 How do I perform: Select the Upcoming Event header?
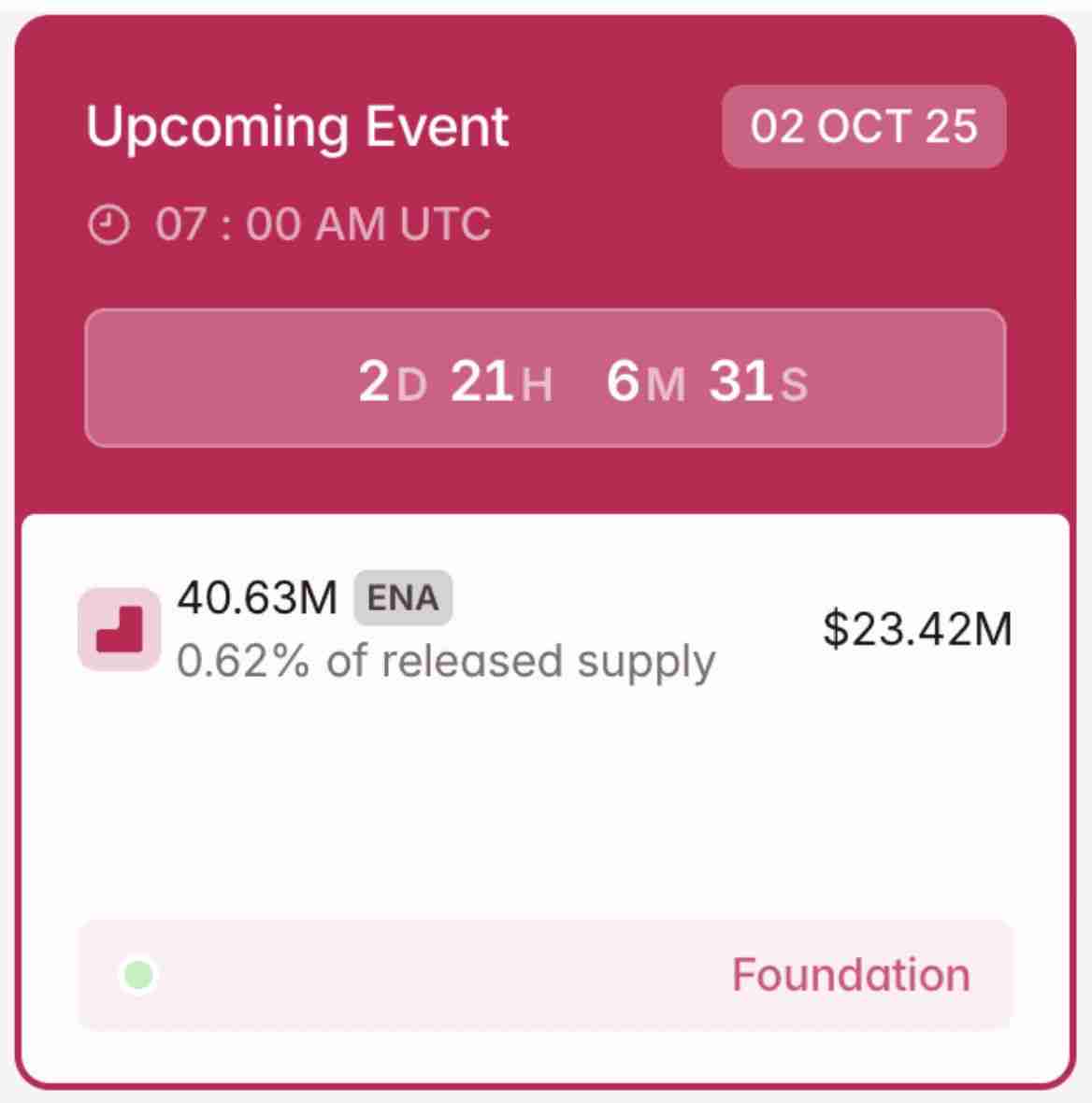click(297, 126)
